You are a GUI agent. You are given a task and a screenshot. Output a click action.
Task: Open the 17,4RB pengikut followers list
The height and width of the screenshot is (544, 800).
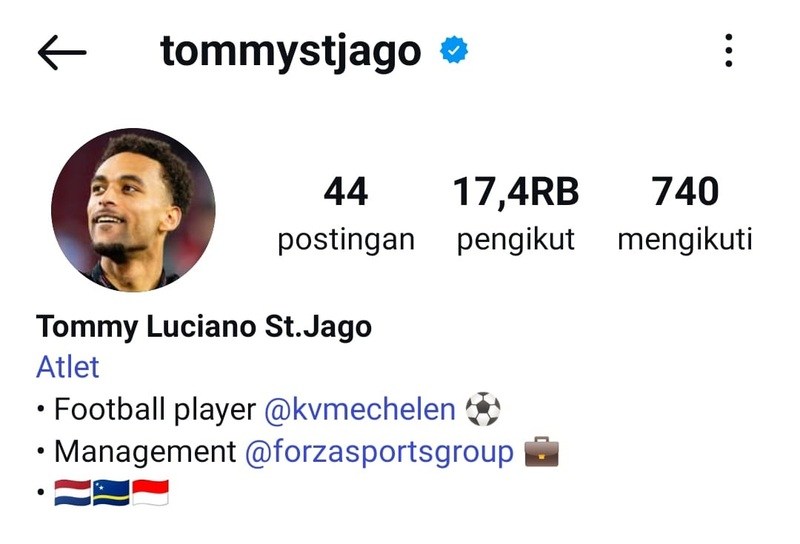(x=516, y=213)
